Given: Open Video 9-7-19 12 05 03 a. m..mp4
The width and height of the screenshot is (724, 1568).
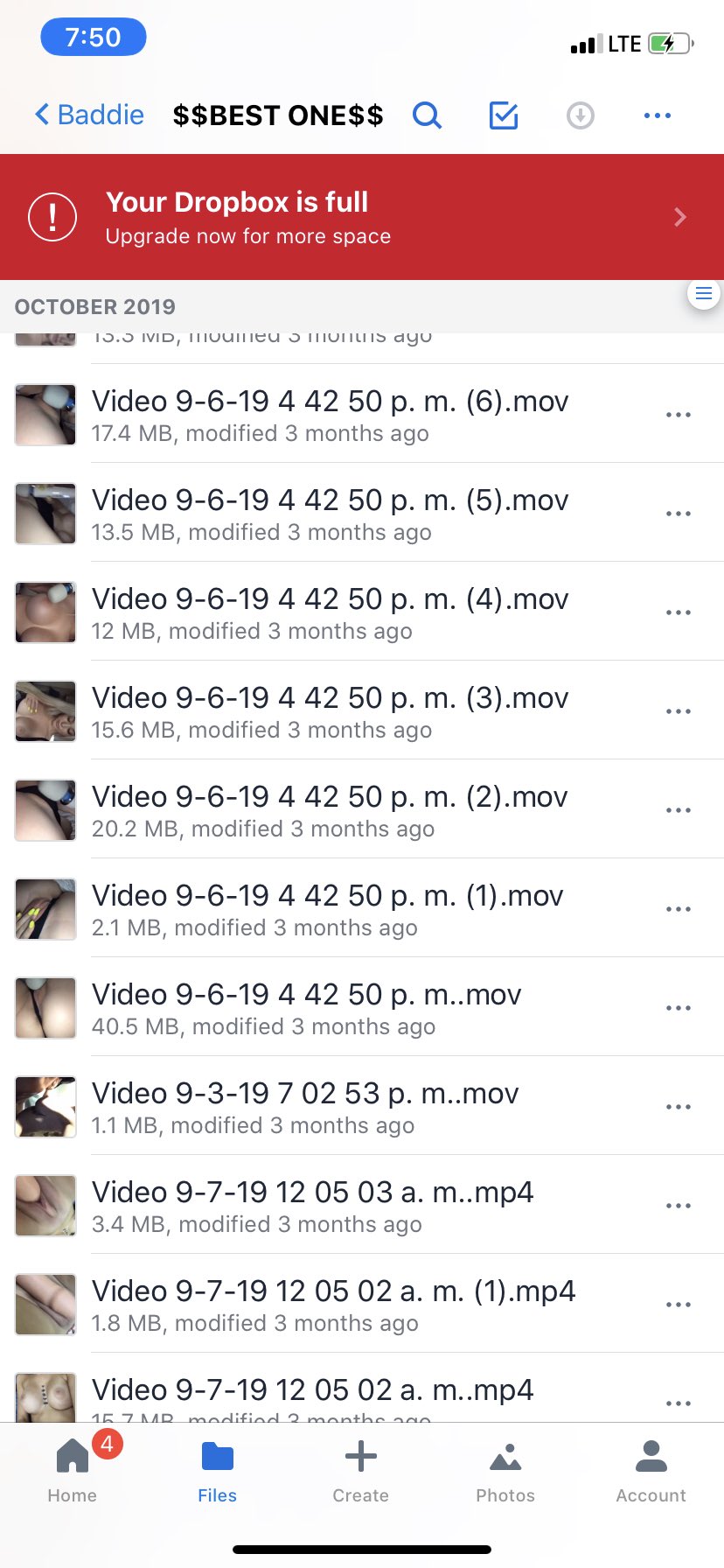Looking at the screenshot, I should pos(312,1205).
